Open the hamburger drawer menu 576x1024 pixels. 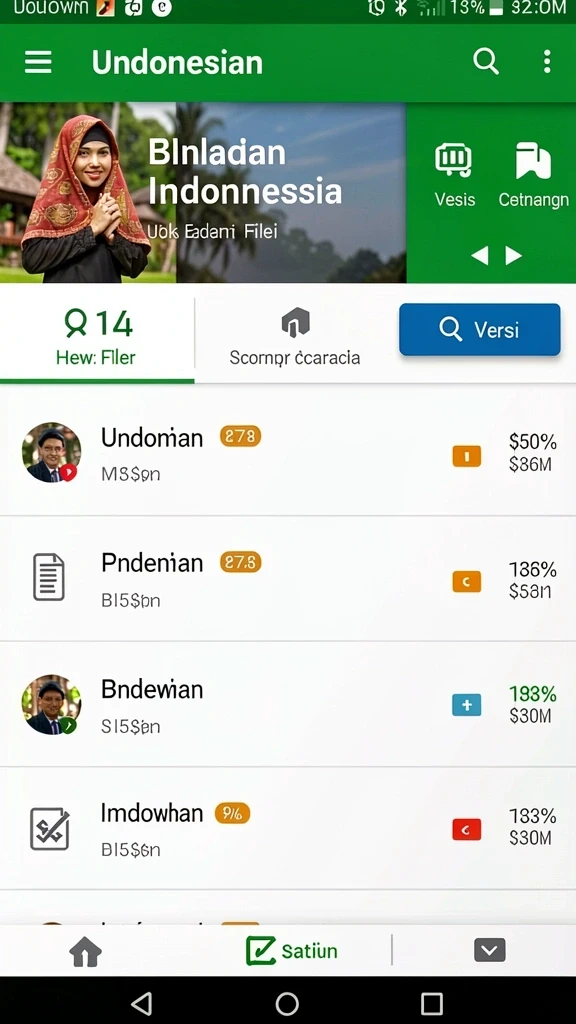click(38, 62)
